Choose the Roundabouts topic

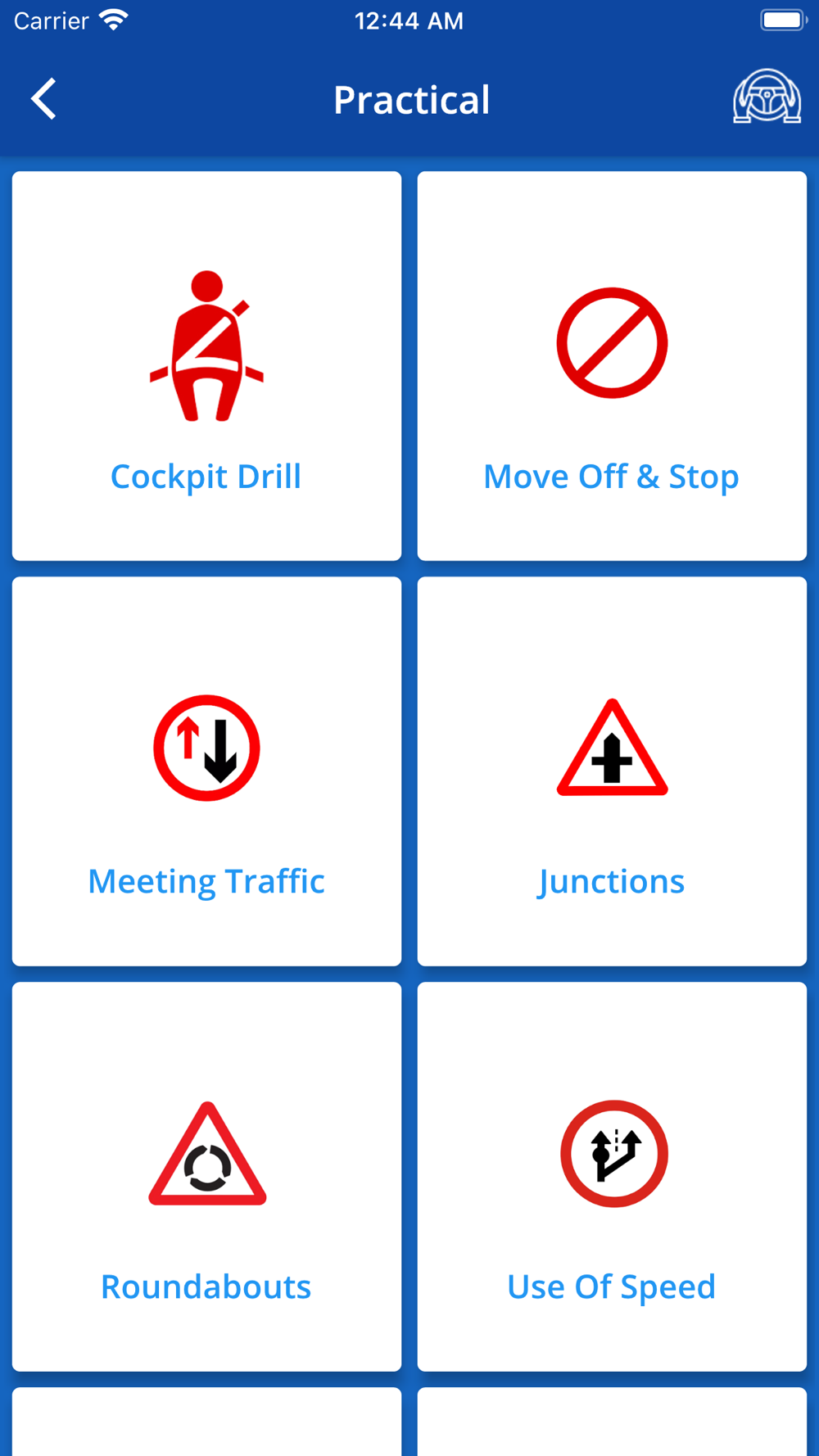(x=206, y=1177)
